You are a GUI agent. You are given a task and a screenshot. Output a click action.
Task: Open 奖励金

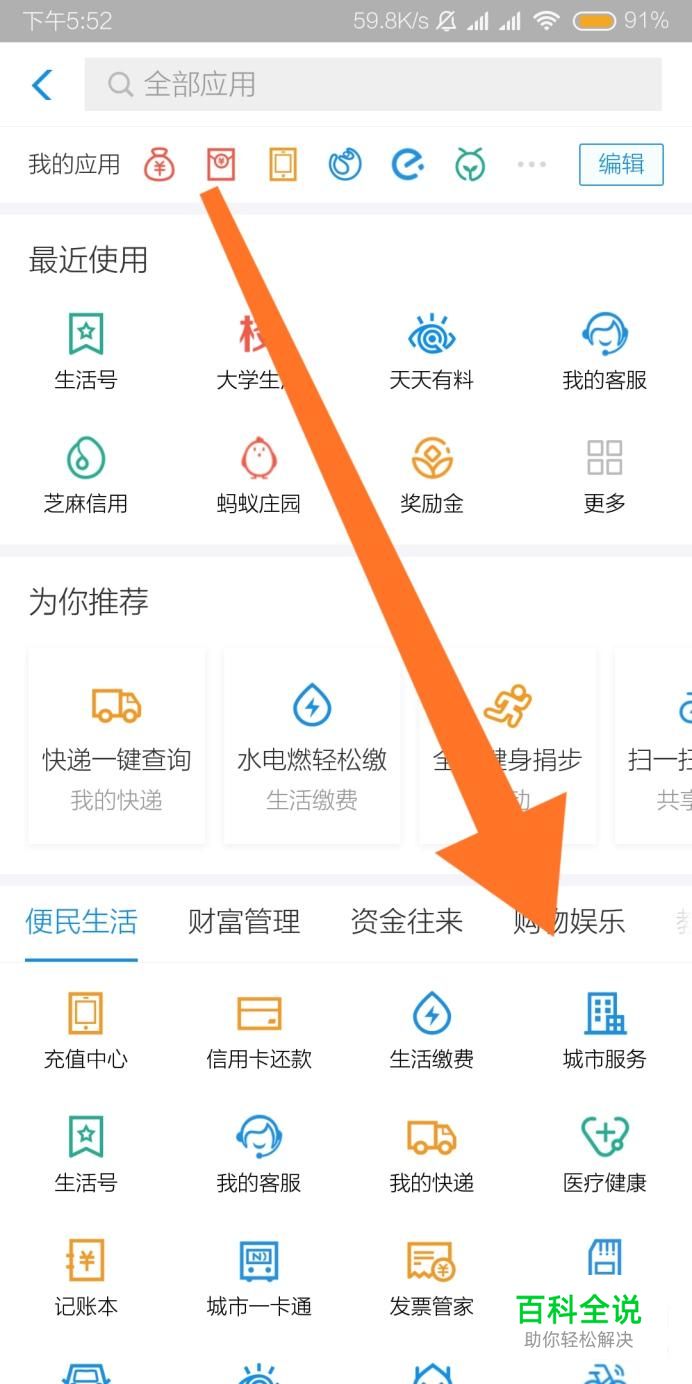(x=431, y=474)
